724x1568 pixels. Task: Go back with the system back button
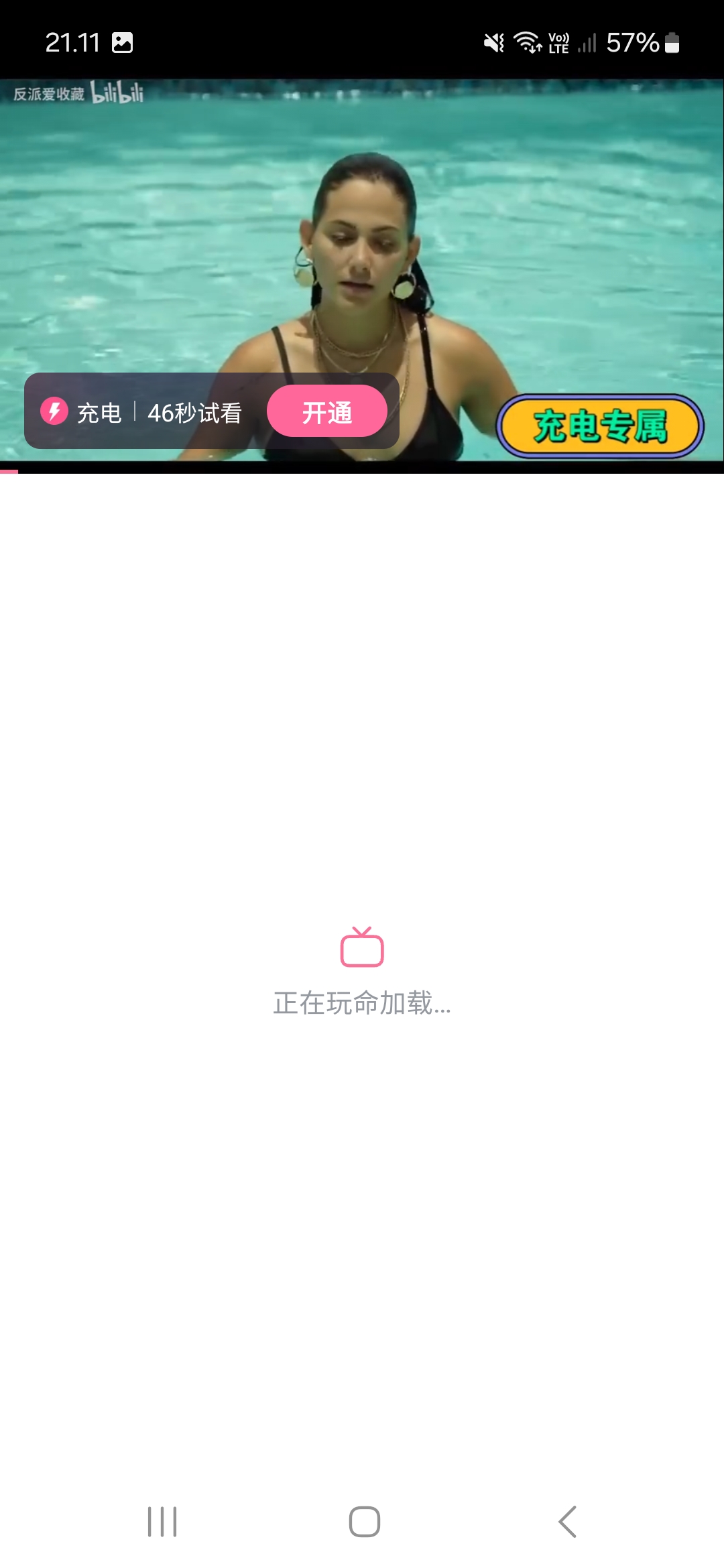tap(567, 1521)
